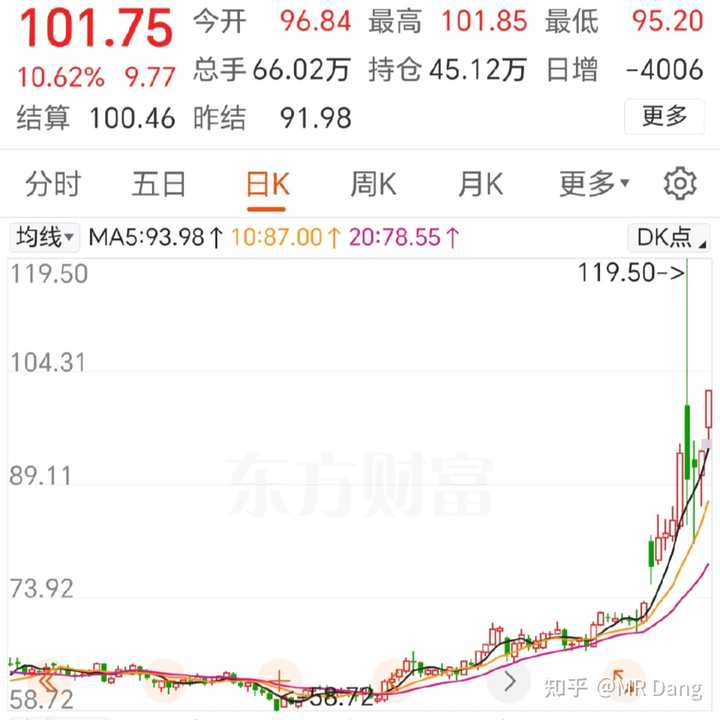Expand the 更多 chart period dropdown
The image size is (720, 720).
(x=594, y=184)
